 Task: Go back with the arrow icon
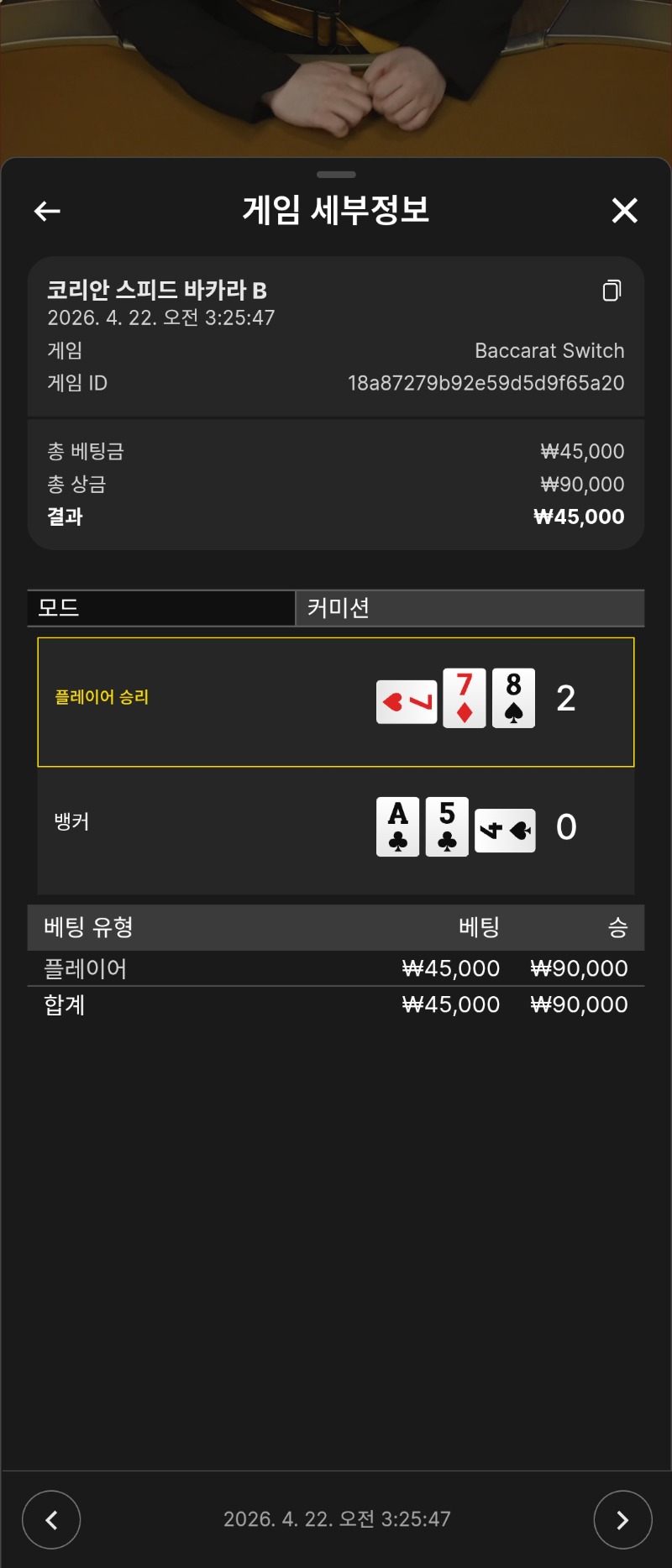tap(47, 211)
